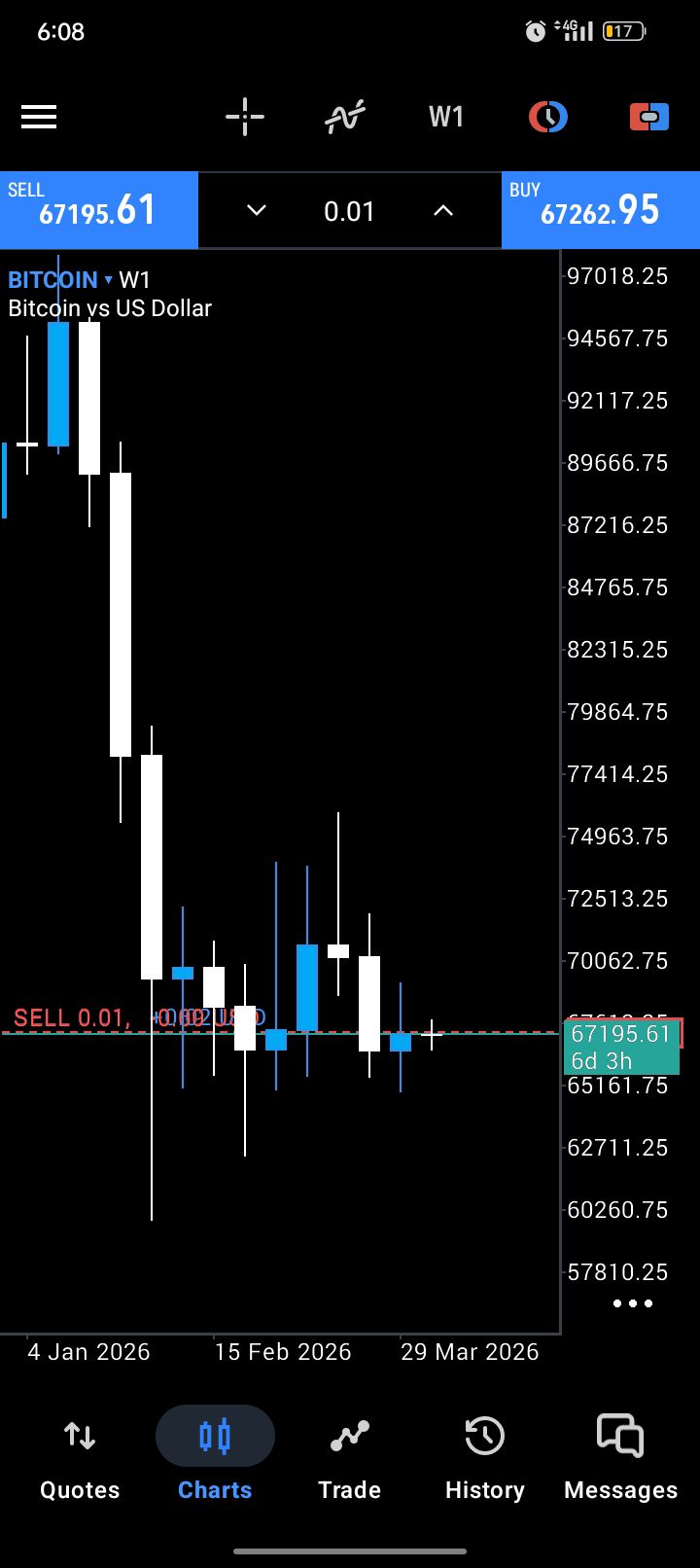The image size is (700, 1568).
Task: Open the hamburger menu
Action: coord(39,118)
